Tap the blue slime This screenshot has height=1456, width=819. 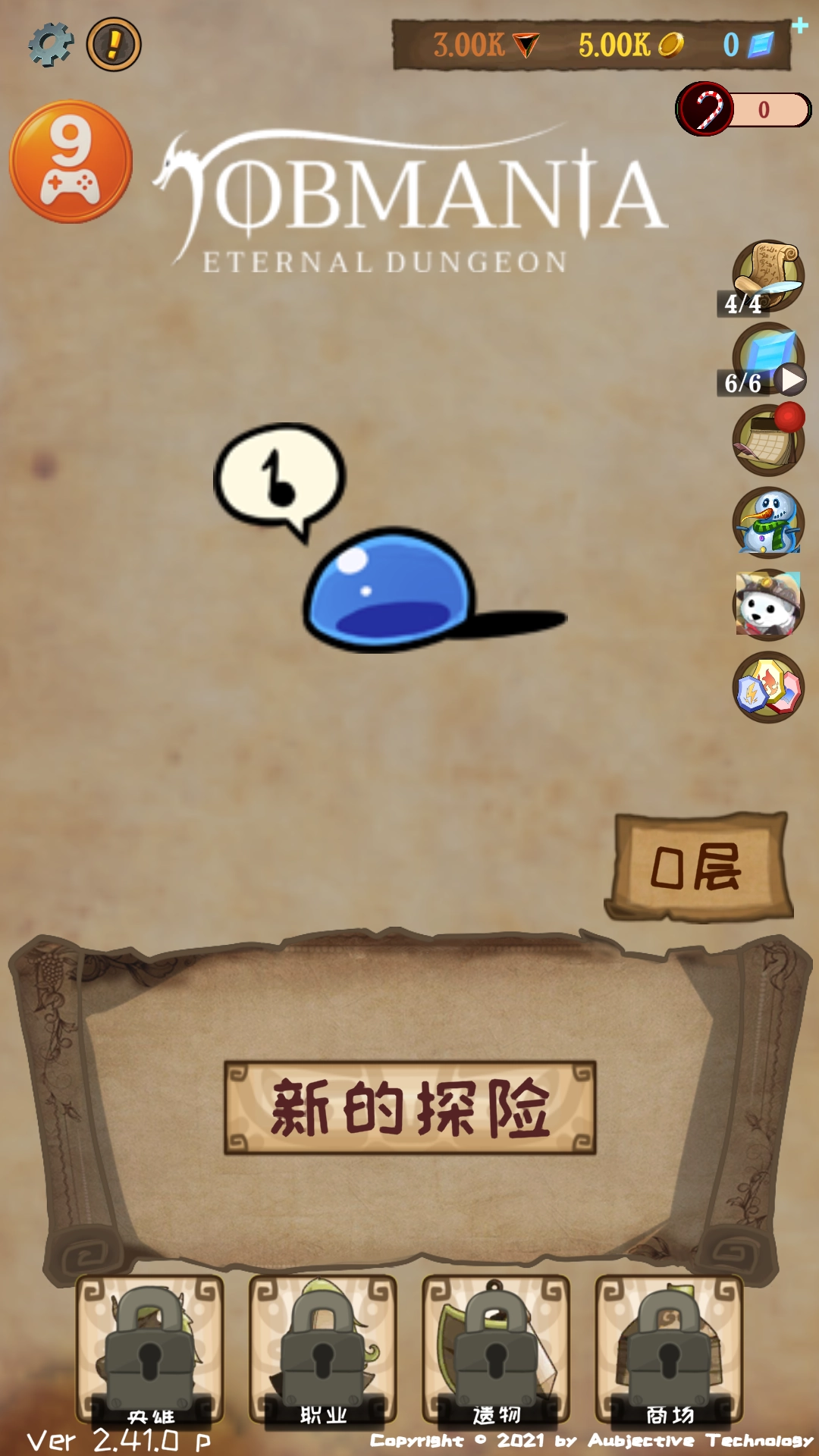pyautogui.click(x=390, y=590)
